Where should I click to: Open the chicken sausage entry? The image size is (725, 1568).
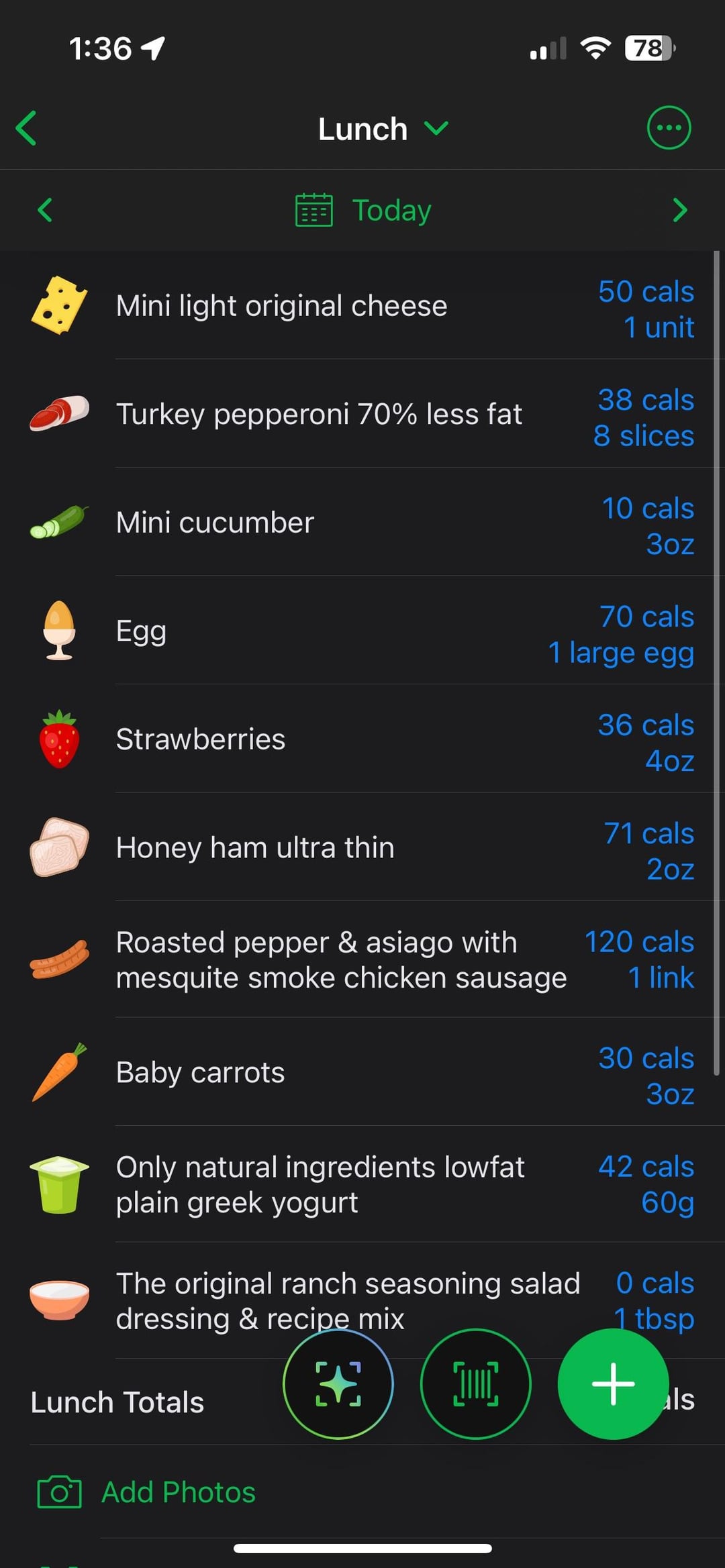362,960
